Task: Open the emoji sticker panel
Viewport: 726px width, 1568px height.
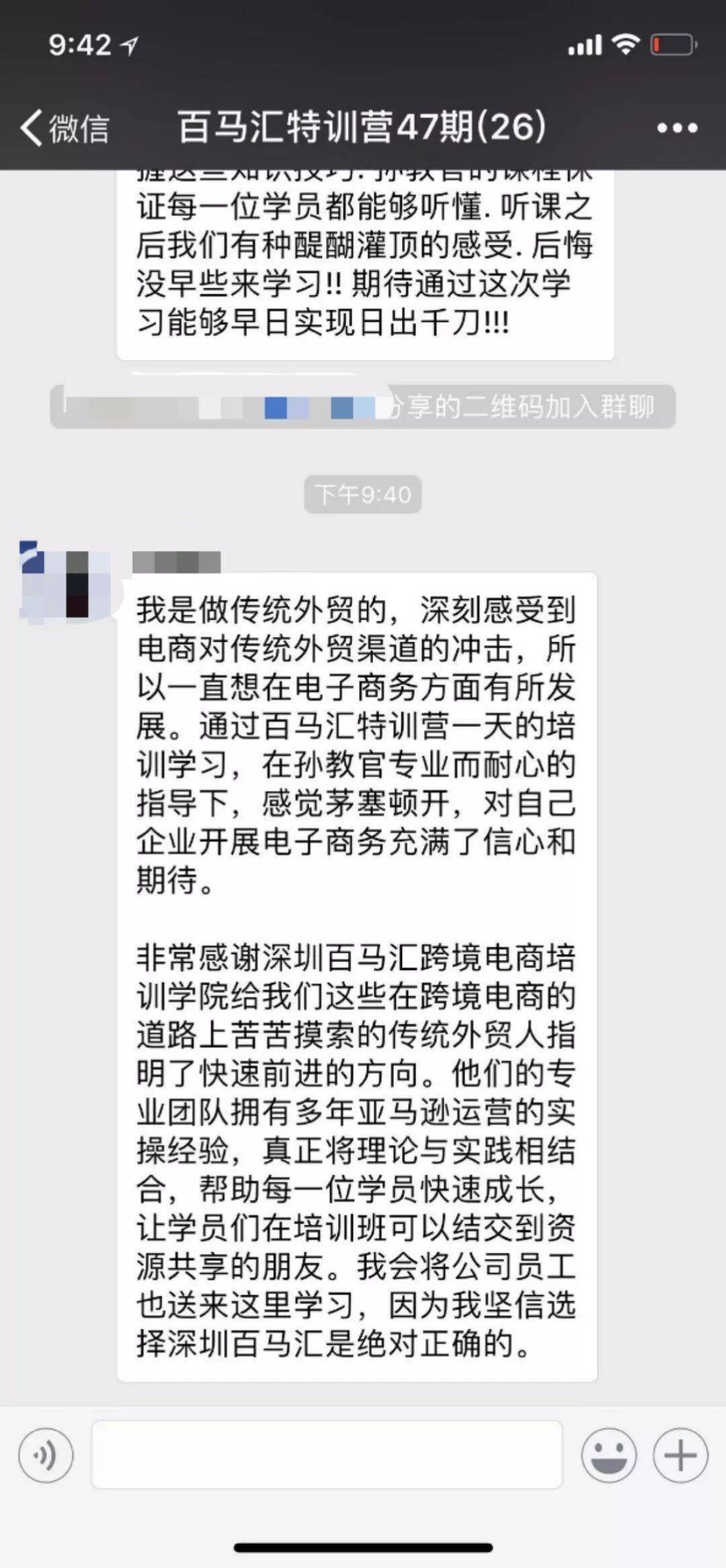Action: [x=609, y=1454]
